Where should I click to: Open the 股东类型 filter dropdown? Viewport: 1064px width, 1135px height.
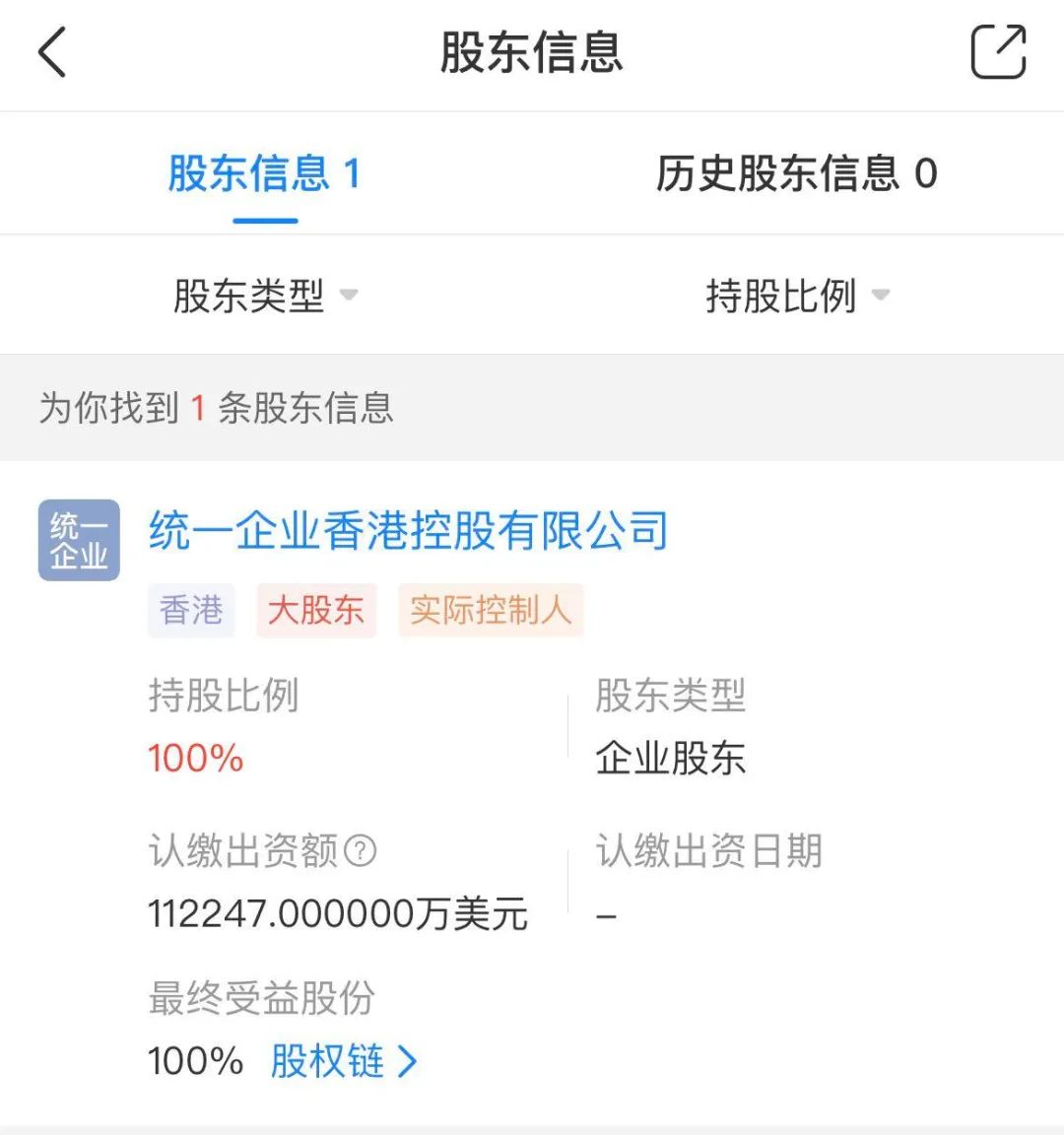click(x=265, y=295)
